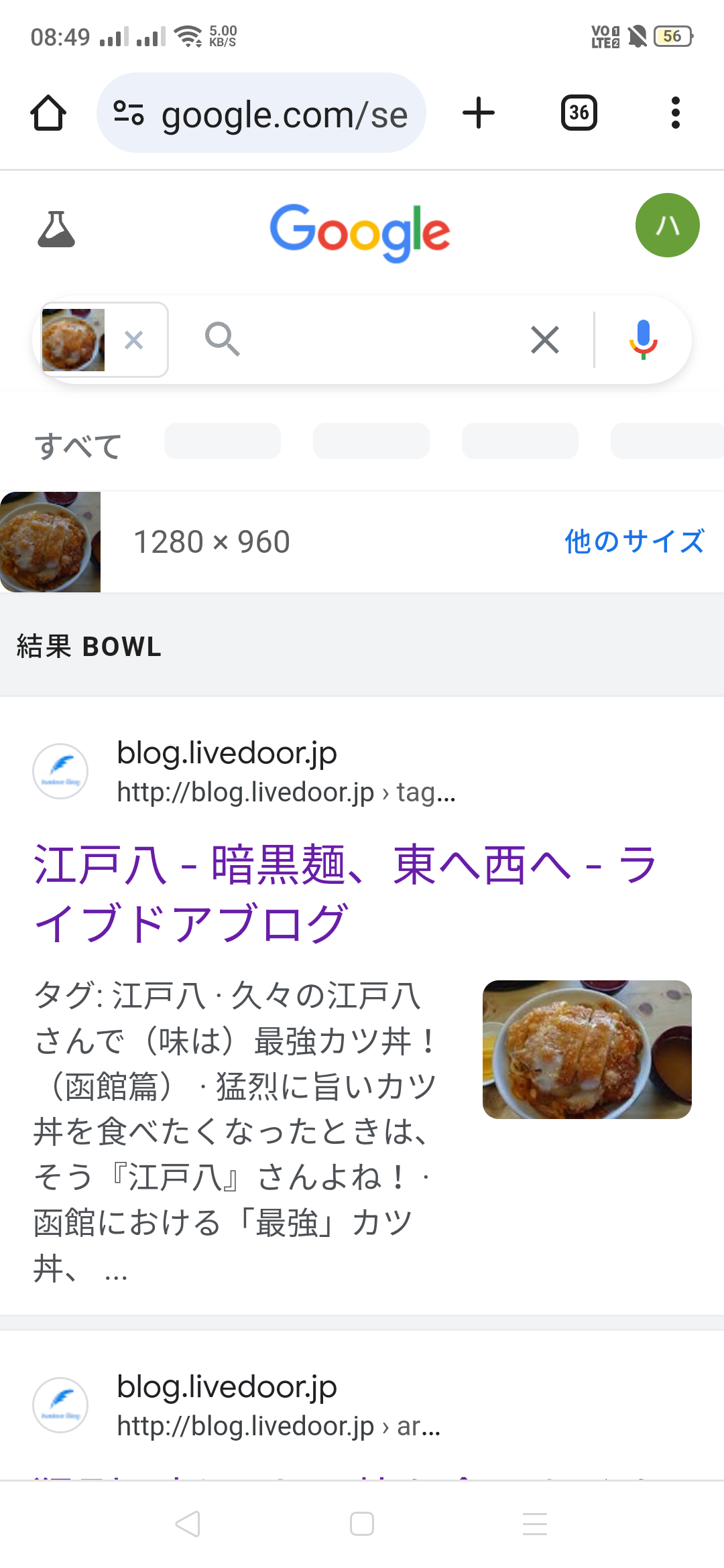Viewport: 724px width, 1568px height.
Task: Start voice search with the microphone
Action: pyautogui.click(x=643, y=339)
